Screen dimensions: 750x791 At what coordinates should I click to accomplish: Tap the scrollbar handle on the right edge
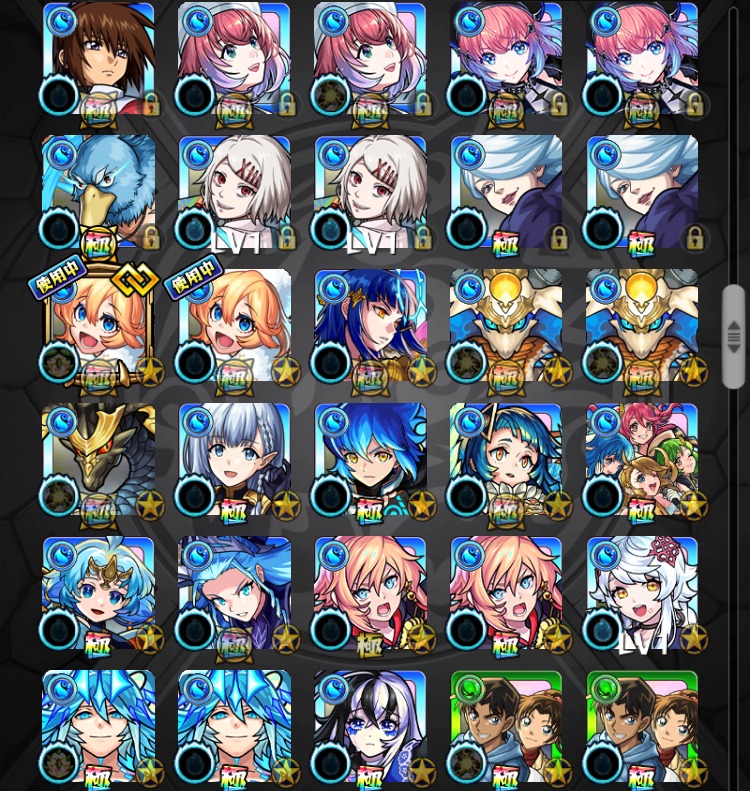[734, 337]
